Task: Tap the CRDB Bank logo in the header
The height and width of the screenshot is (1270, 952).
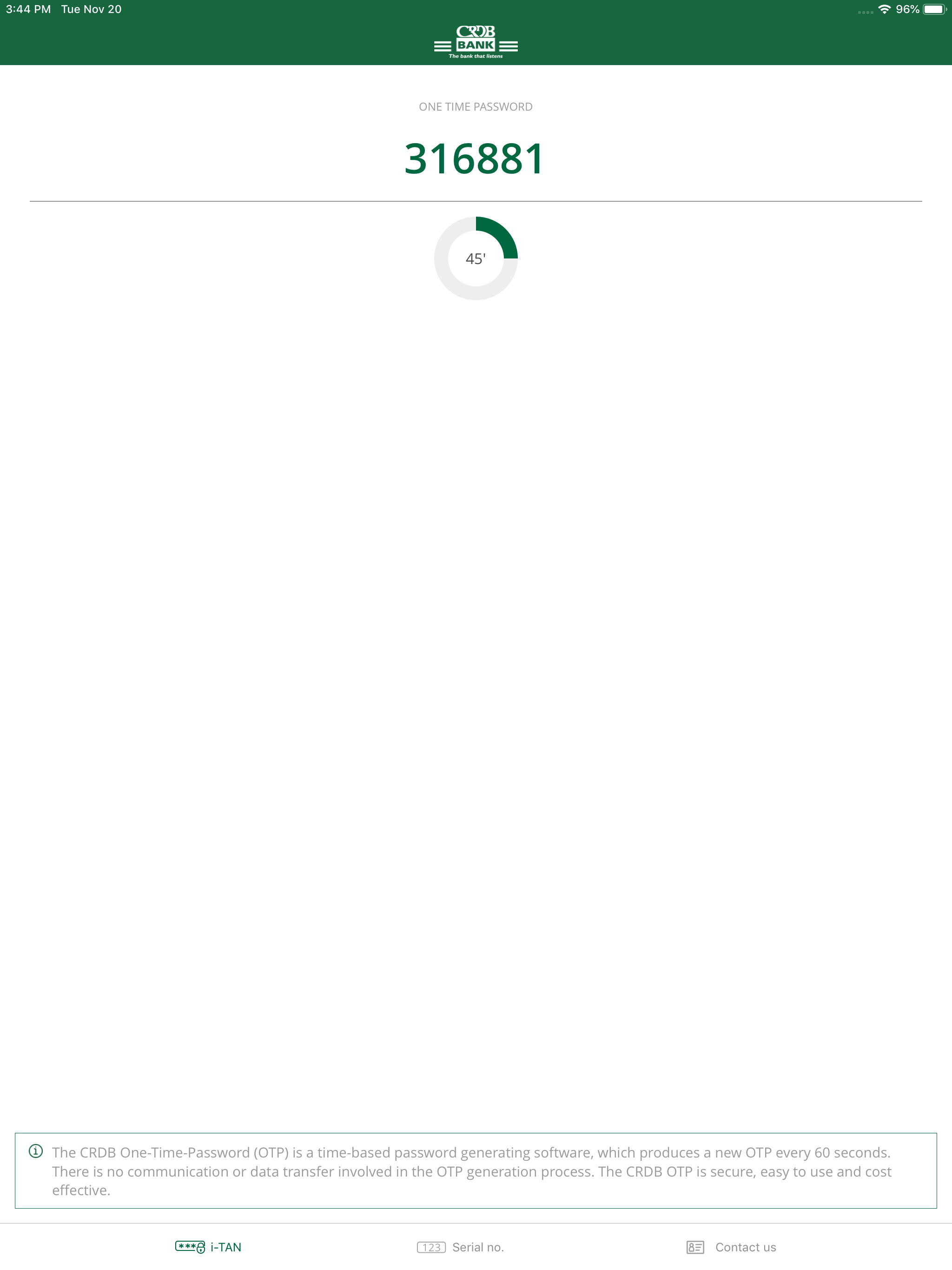Action: coord(476,42)
